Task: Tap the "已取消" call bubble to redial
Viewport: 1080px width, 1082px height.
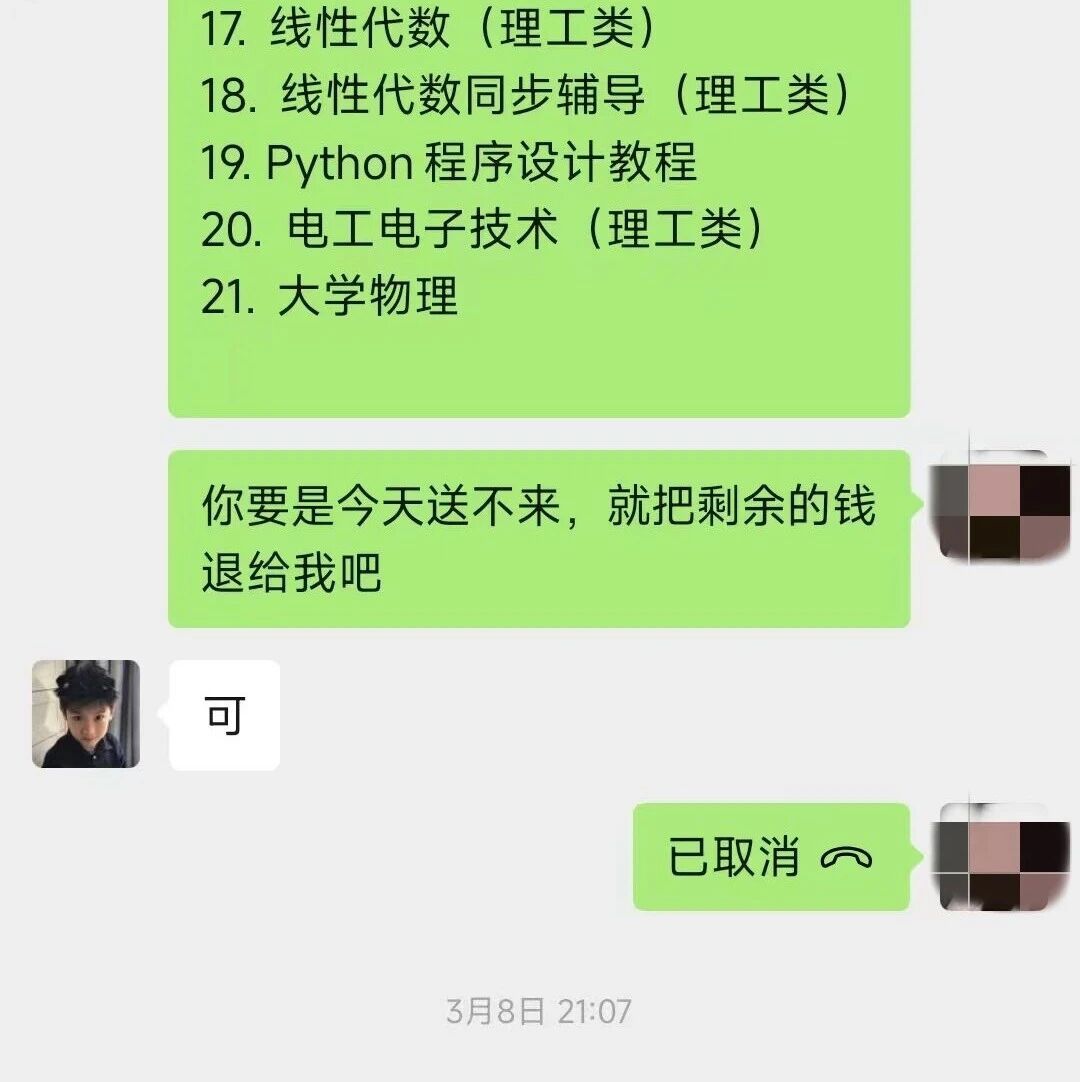Action: [x=770, y=857]
